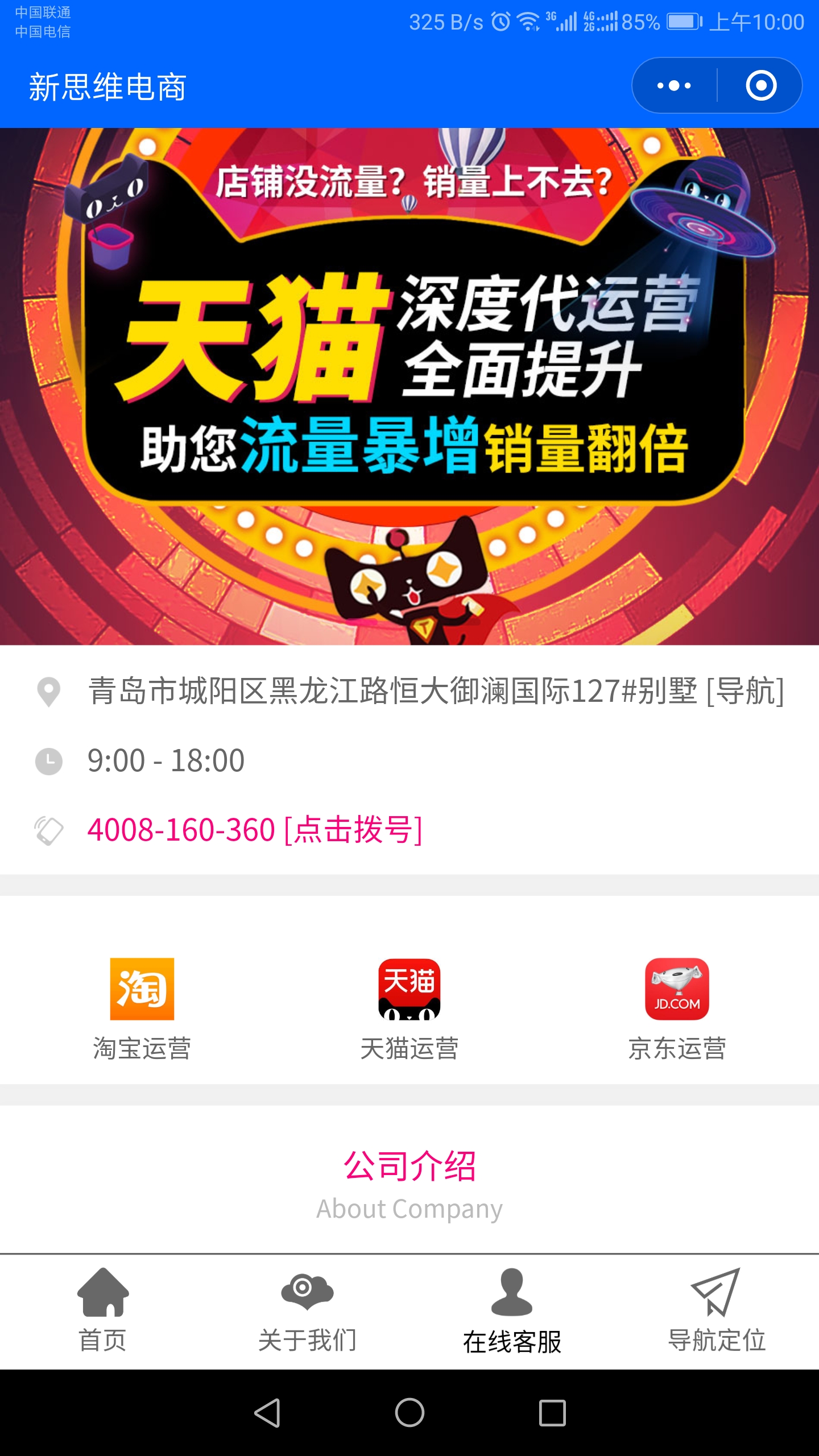
Task: Go to the phone's home screen
Action: [x=409, y=1413]
